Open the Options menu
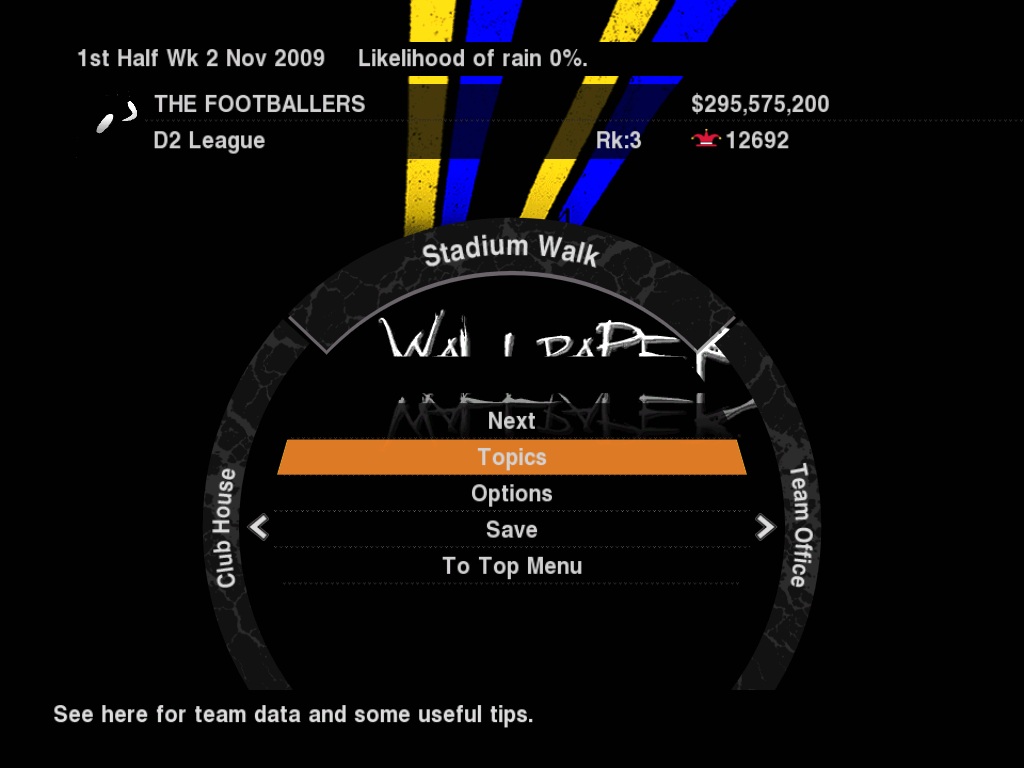 pos(511,493)
